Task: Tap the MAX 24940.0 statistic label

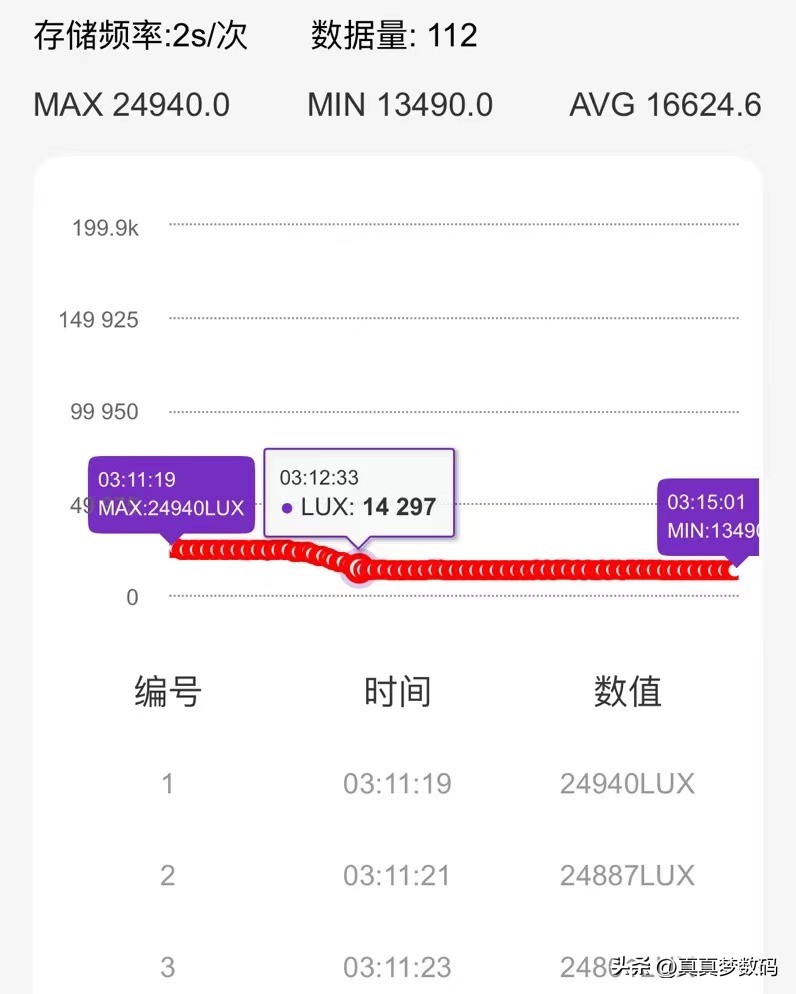Action: pyautogui.click(x=133, y=104)
